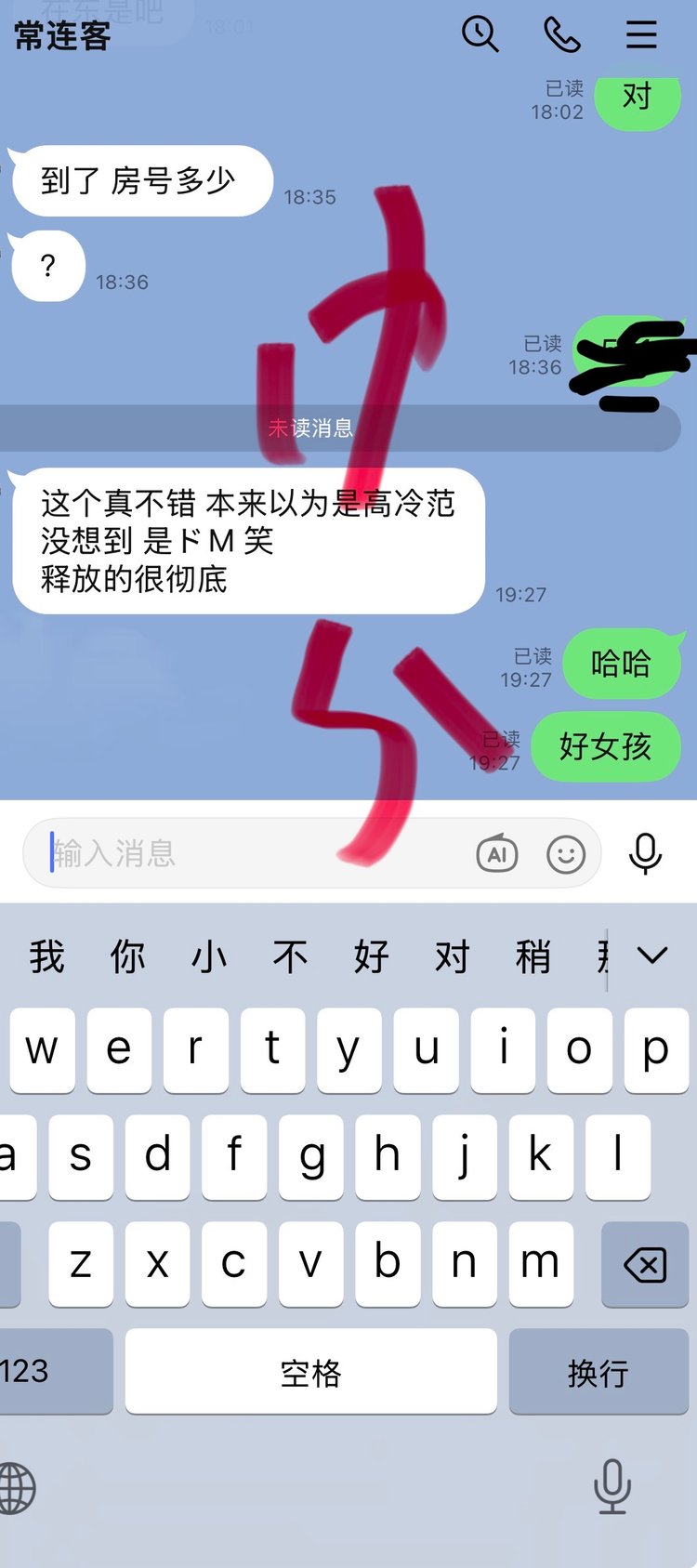Tap the 空格 space key
Viewport: 697px width, 1568px height.
point(310,1372)
